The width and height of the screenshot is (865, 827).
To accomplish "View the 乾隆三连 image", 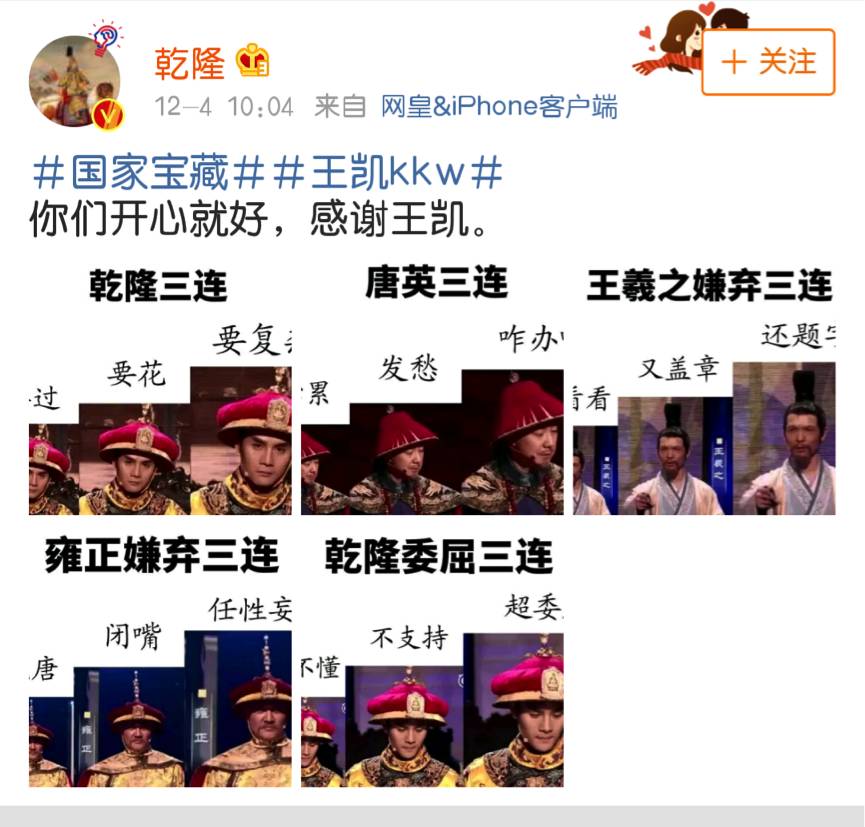I will click(160, 390).
